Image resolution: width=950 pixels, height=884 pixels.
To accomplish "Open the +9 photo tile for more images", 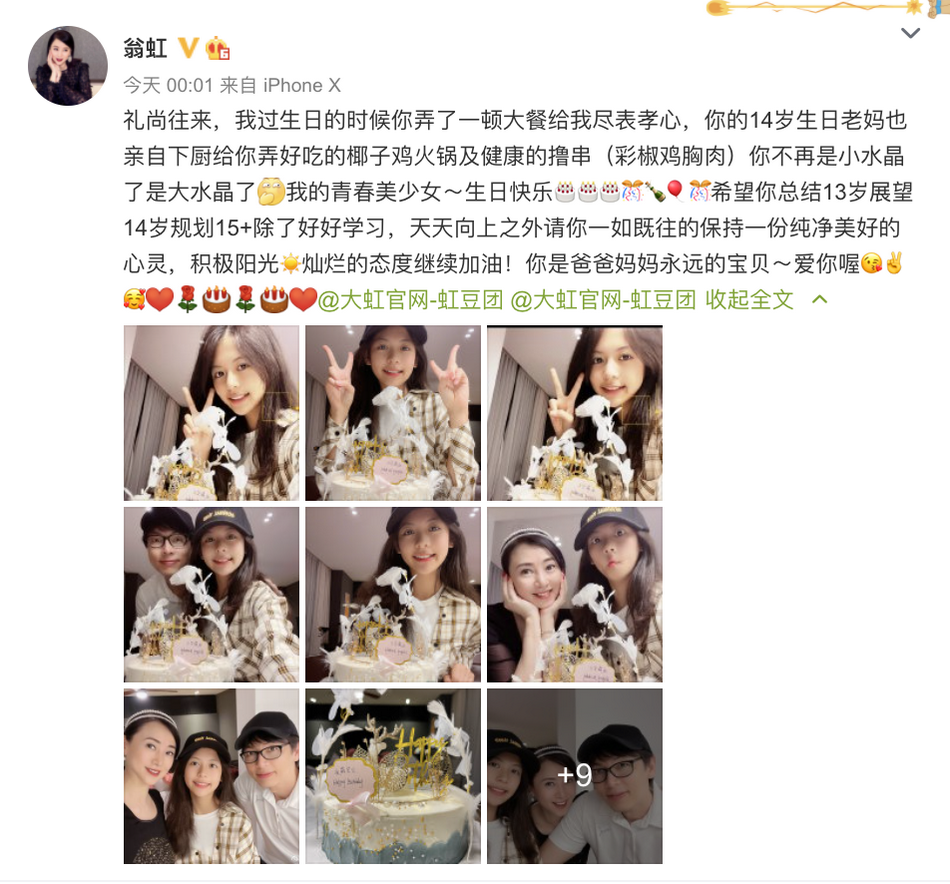I will coord(574,776).
